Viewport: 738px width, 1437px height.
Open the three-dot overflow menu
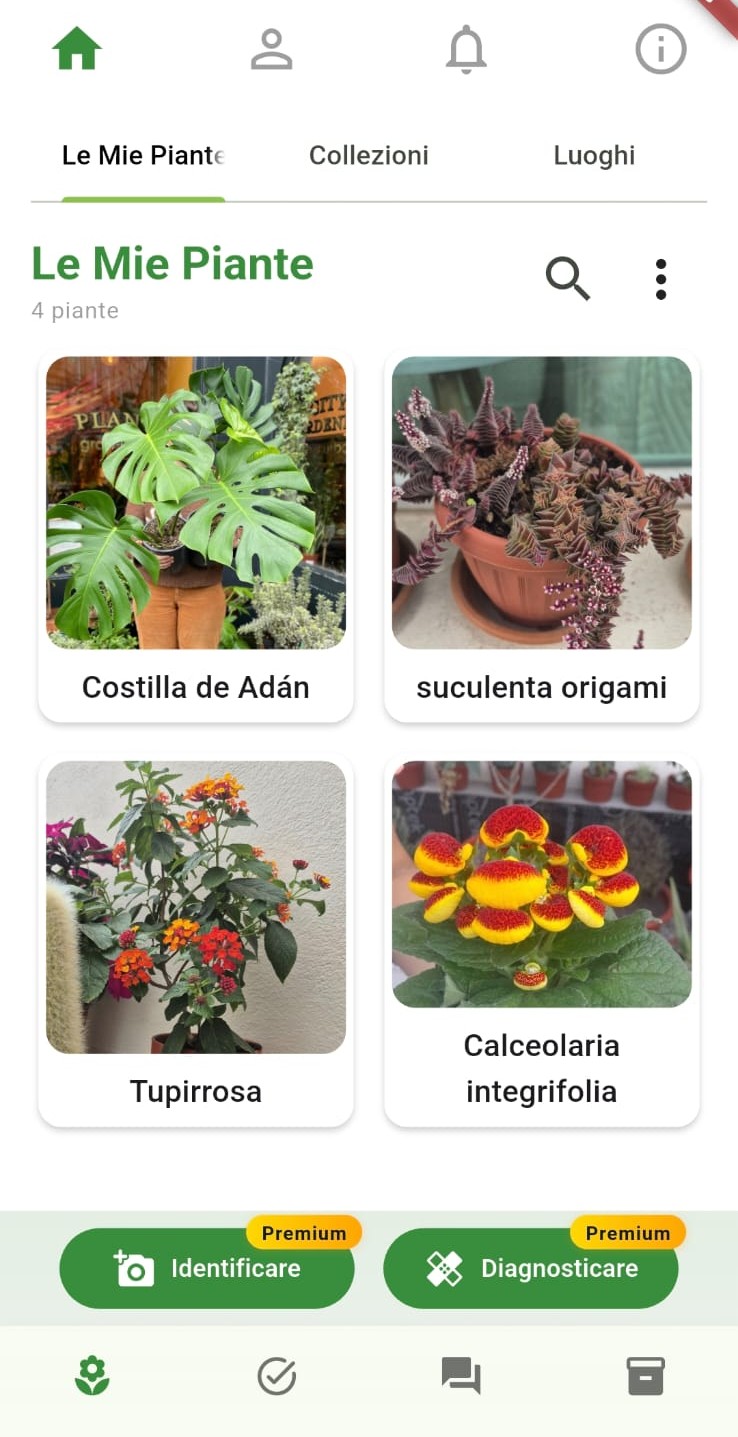[661, 280]
